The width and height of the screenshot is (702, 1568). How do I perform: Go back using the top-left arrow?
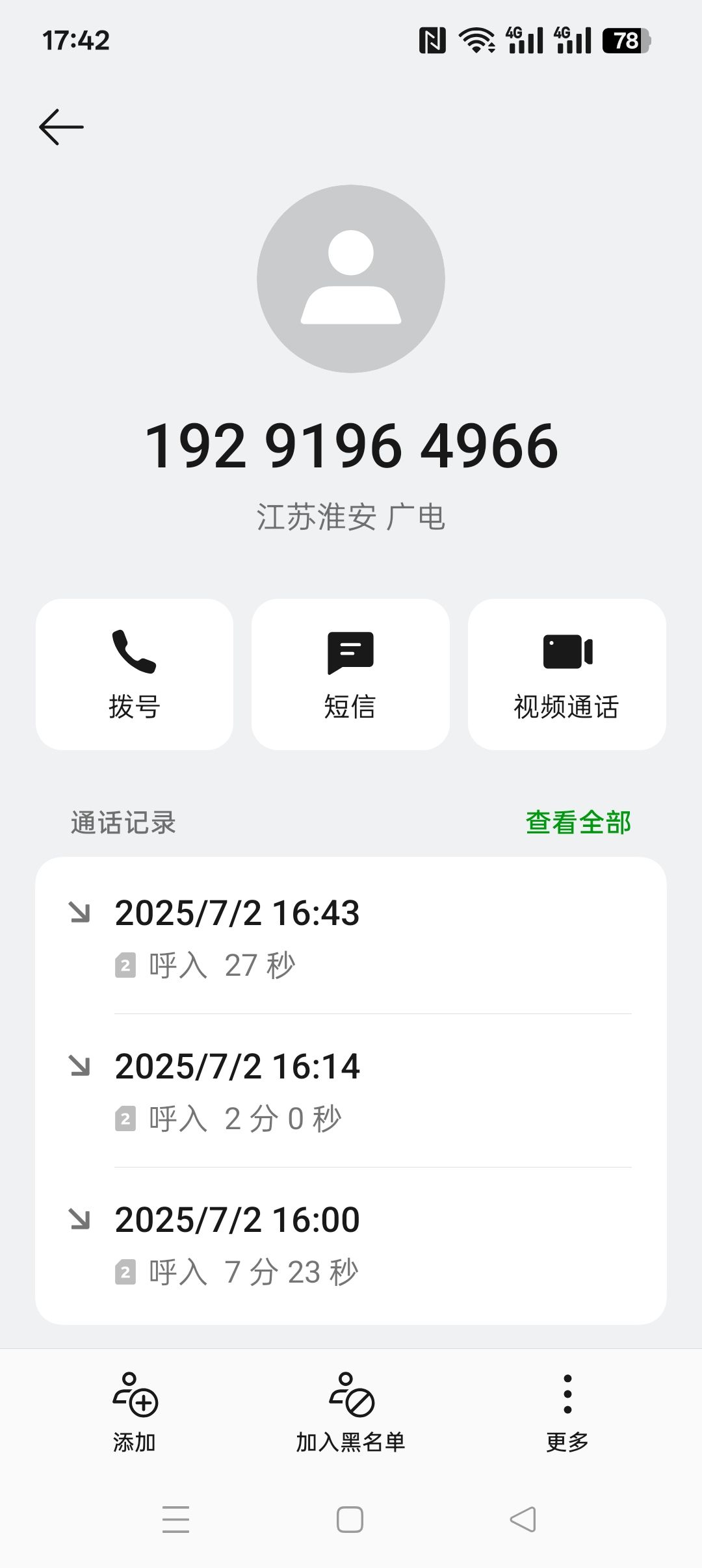point(61,127)
